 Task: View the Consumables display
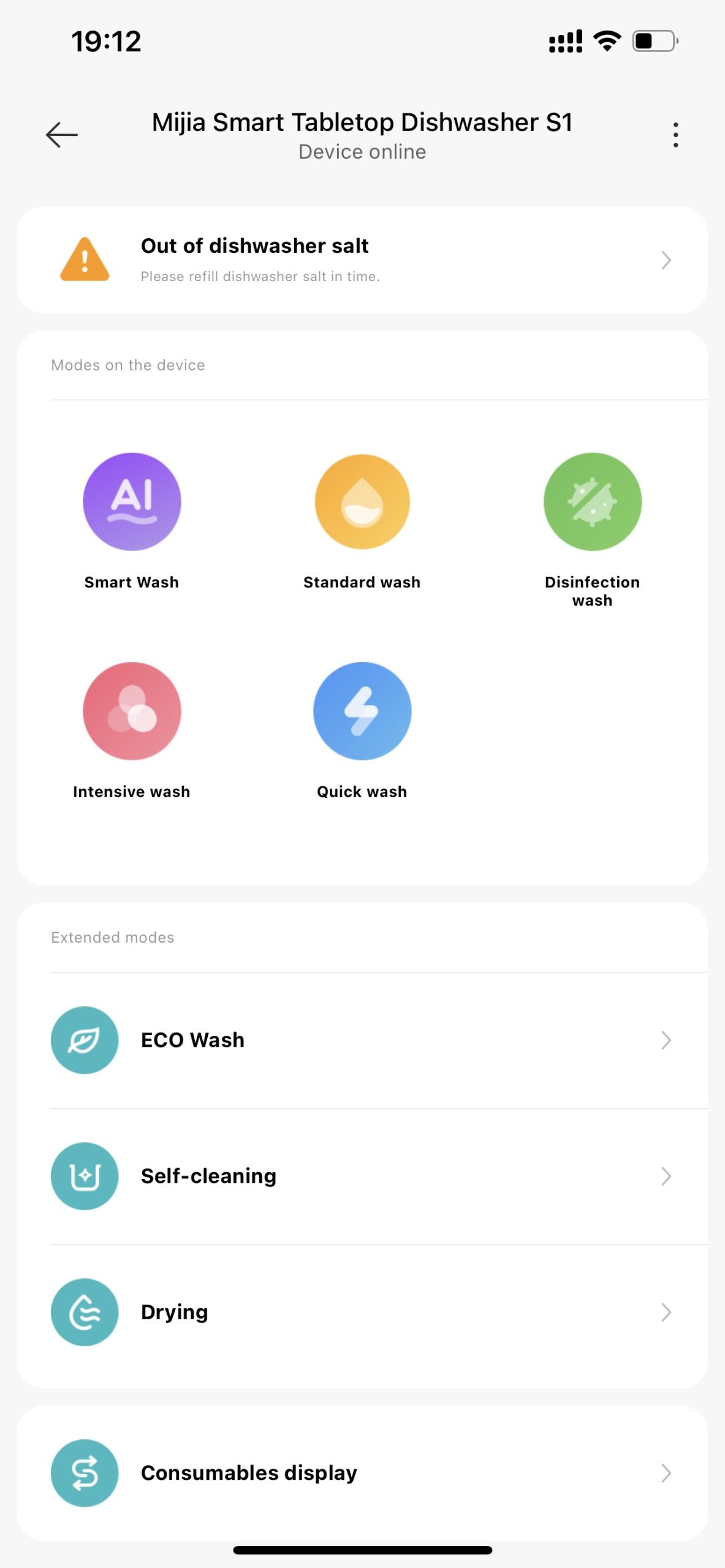click(x=362, y=1473)
